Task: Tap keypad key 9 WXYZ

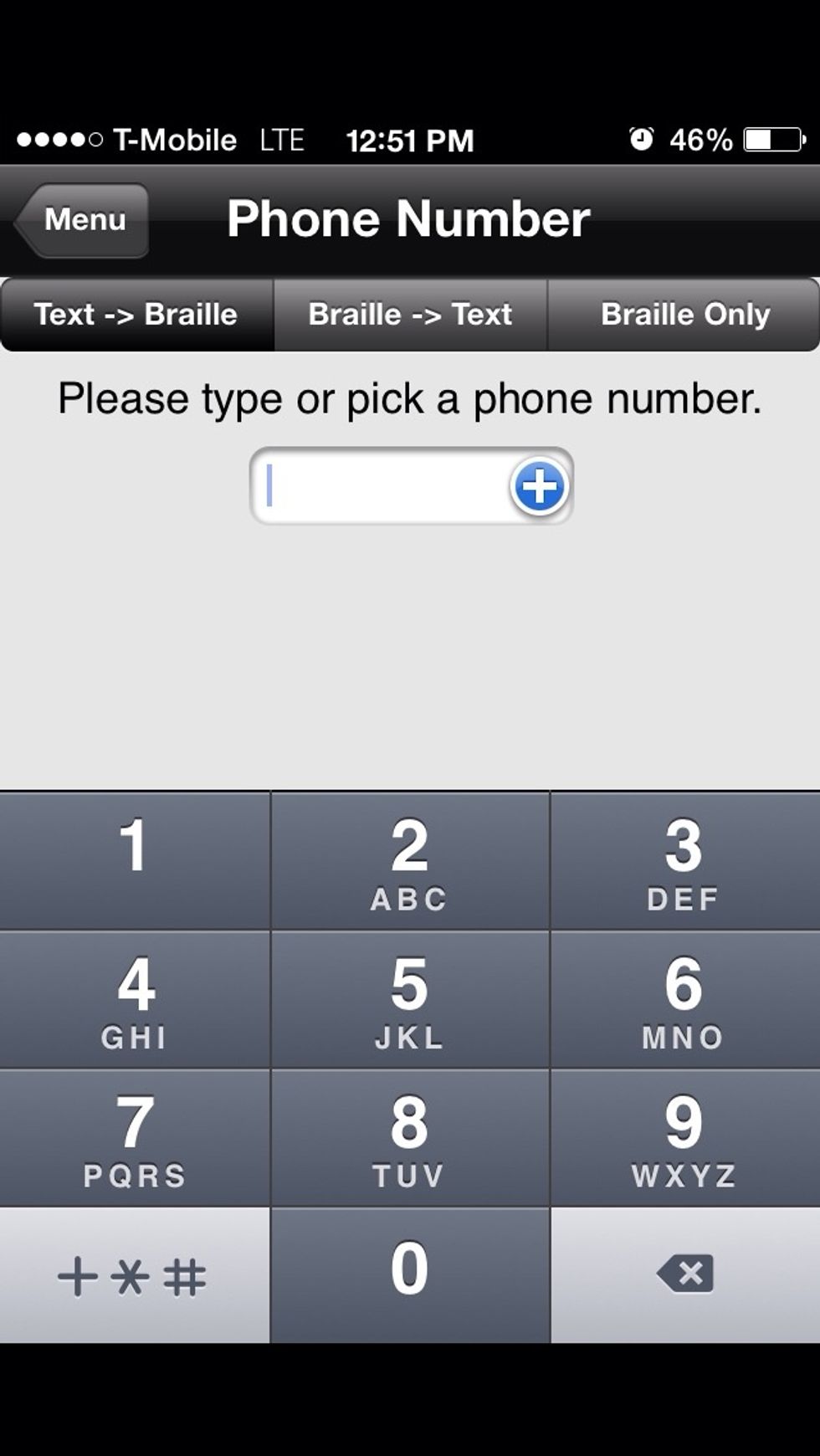Action: (684, 1138)
